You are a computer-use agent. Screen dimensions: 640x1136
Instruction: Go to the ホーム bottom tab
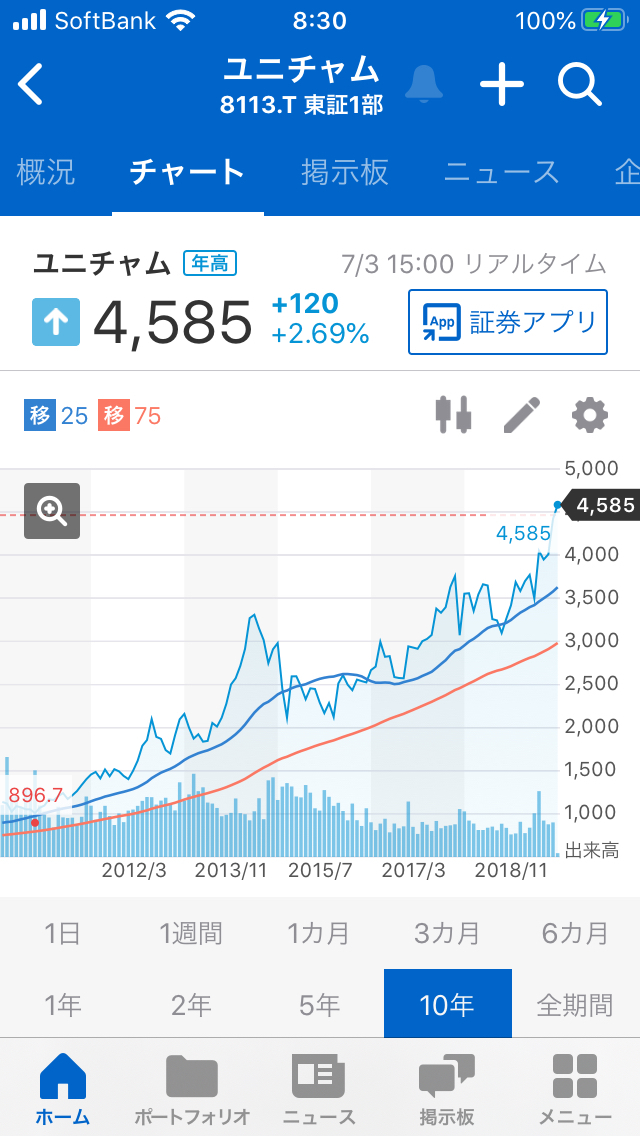coord(62,1090)
